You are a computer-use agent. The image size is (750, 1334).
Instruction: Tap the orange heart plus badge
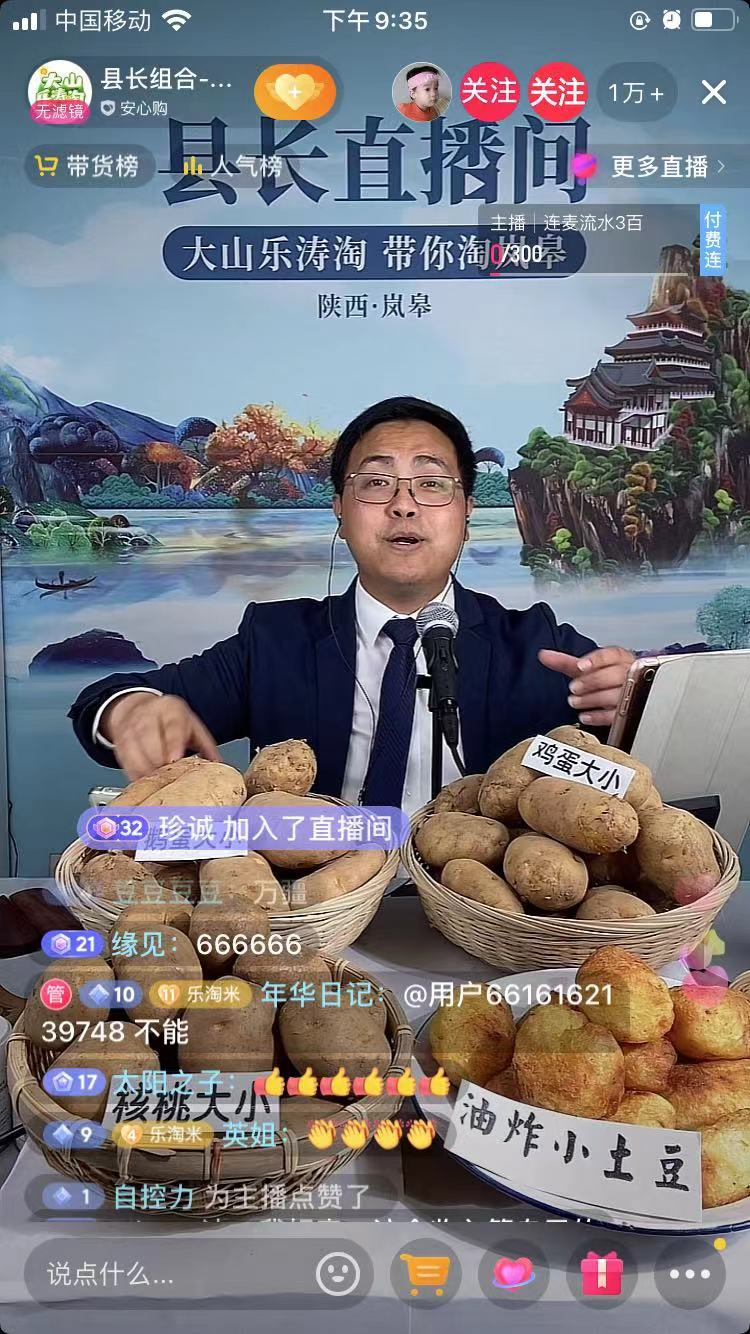coord(295,93)
